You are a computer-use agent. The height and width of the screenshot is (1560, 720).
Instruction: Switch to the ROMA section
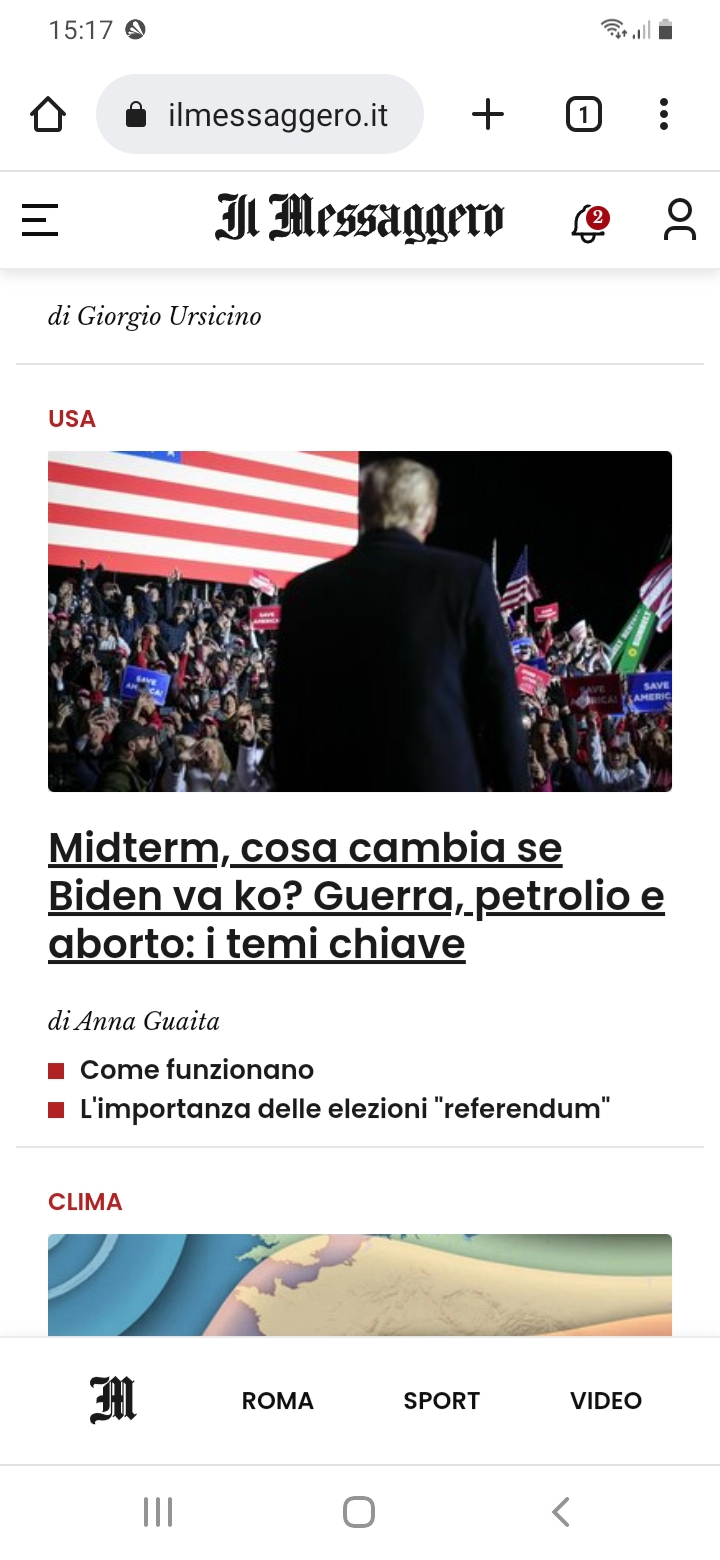tap(278, 1401)
